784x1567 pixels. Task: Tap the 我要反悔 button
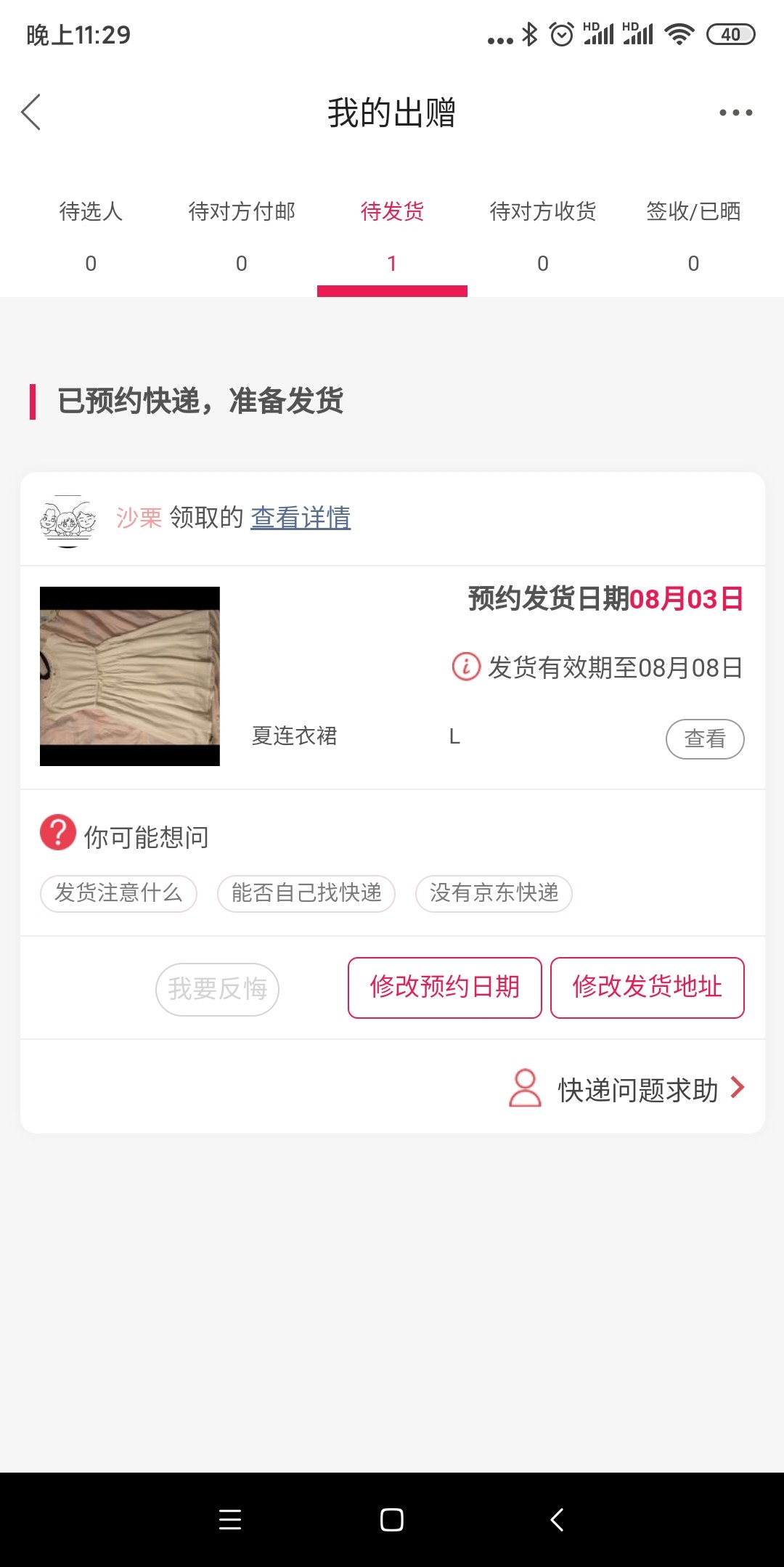pyautogui.click(x=218, y=989)
